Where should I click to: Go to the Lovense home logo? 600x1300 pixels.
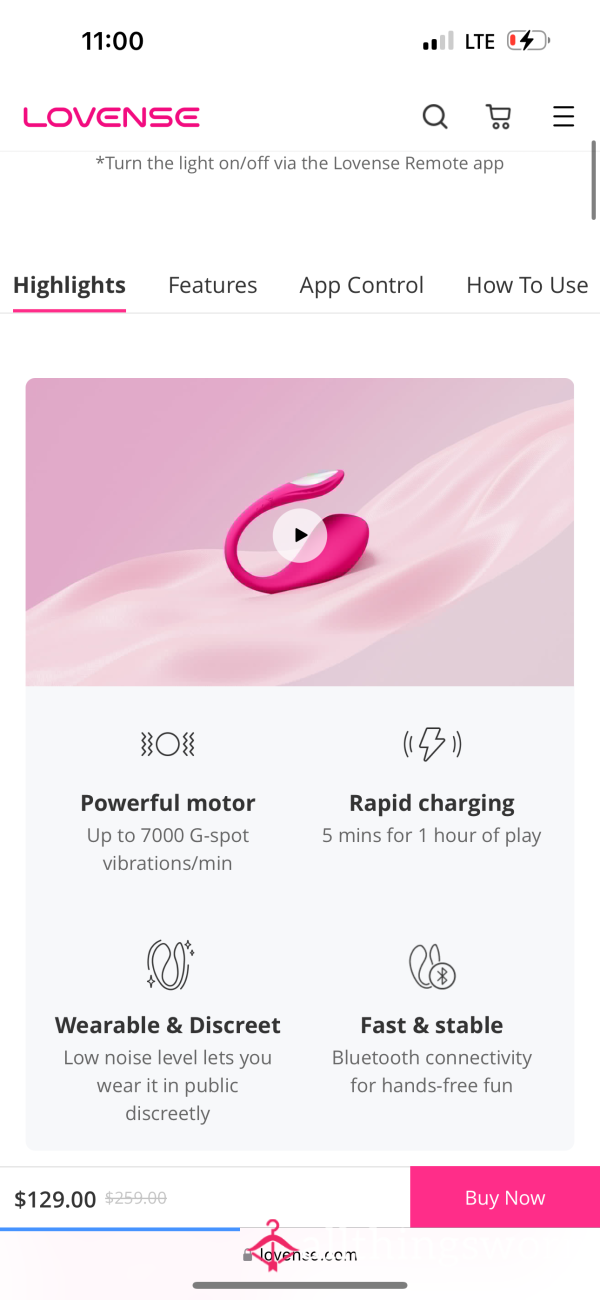click(x=111, y=117)
